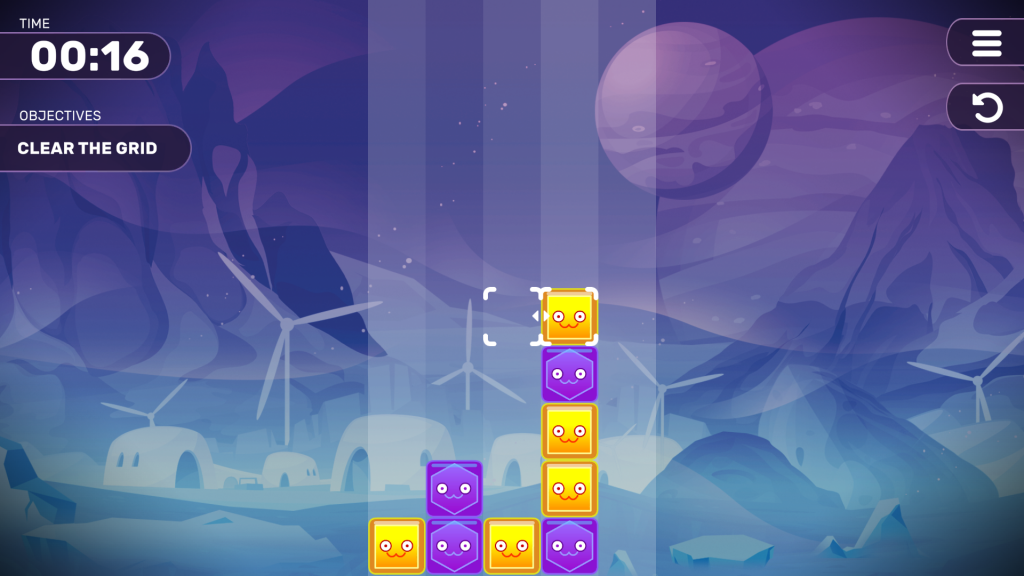
Task: Tap the top yellow block under the cursor
Action: point(569,317)
